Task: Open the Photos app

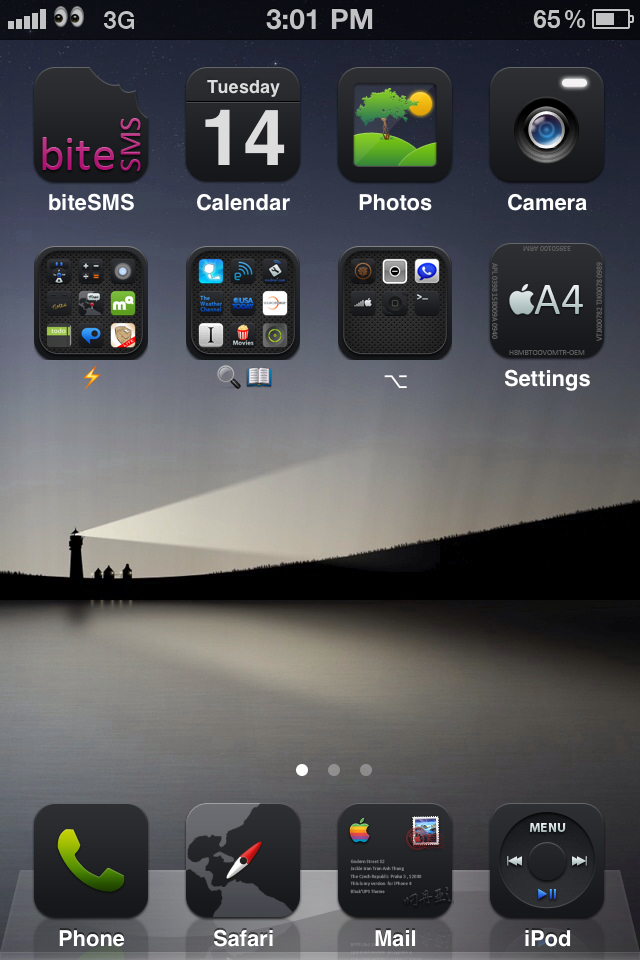Action: pyautogui.click(x=395, y=125)
